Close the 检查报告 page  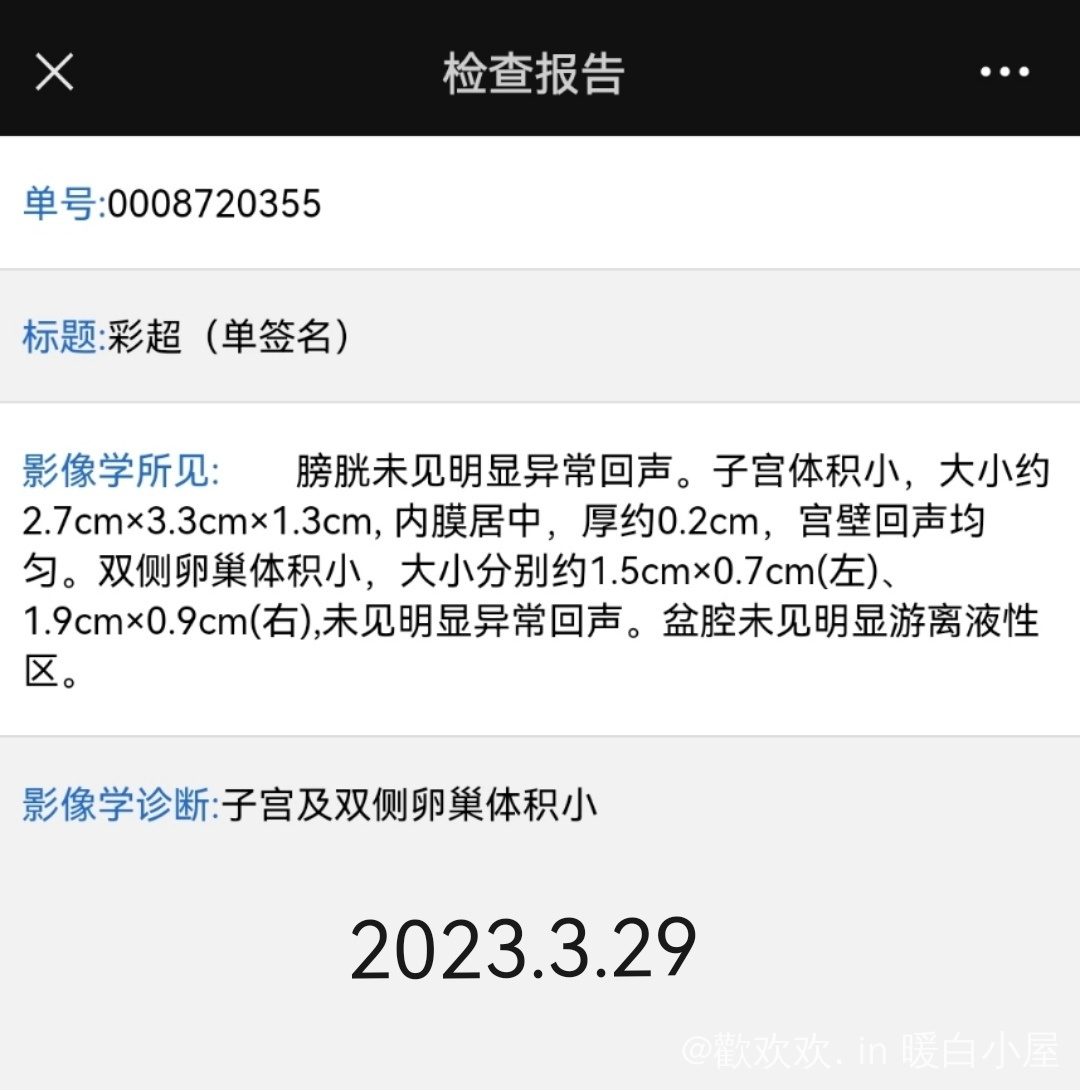(54, 72)
